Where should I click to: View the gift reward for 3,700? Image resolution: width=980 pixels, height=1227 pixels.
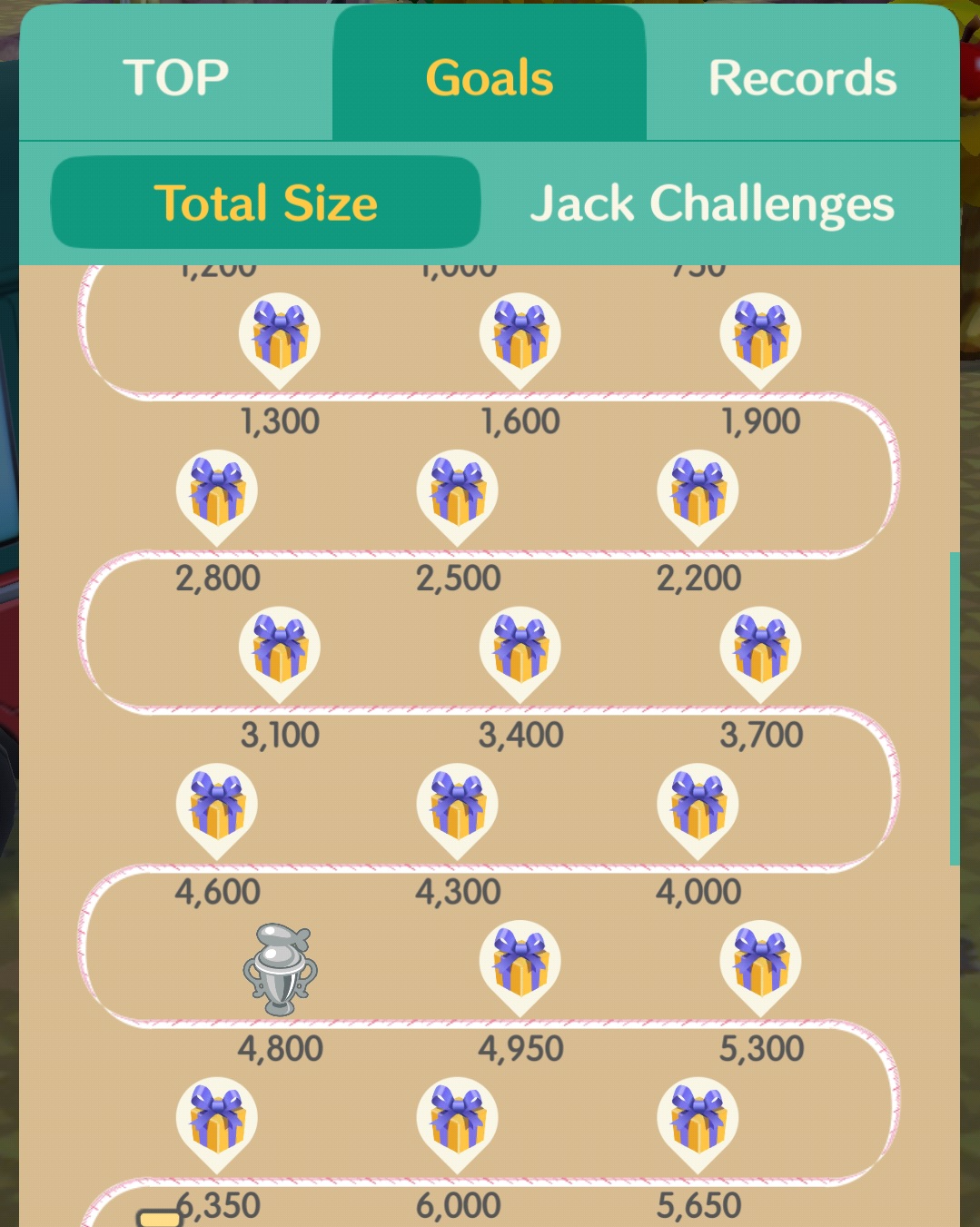click(761, 648)
